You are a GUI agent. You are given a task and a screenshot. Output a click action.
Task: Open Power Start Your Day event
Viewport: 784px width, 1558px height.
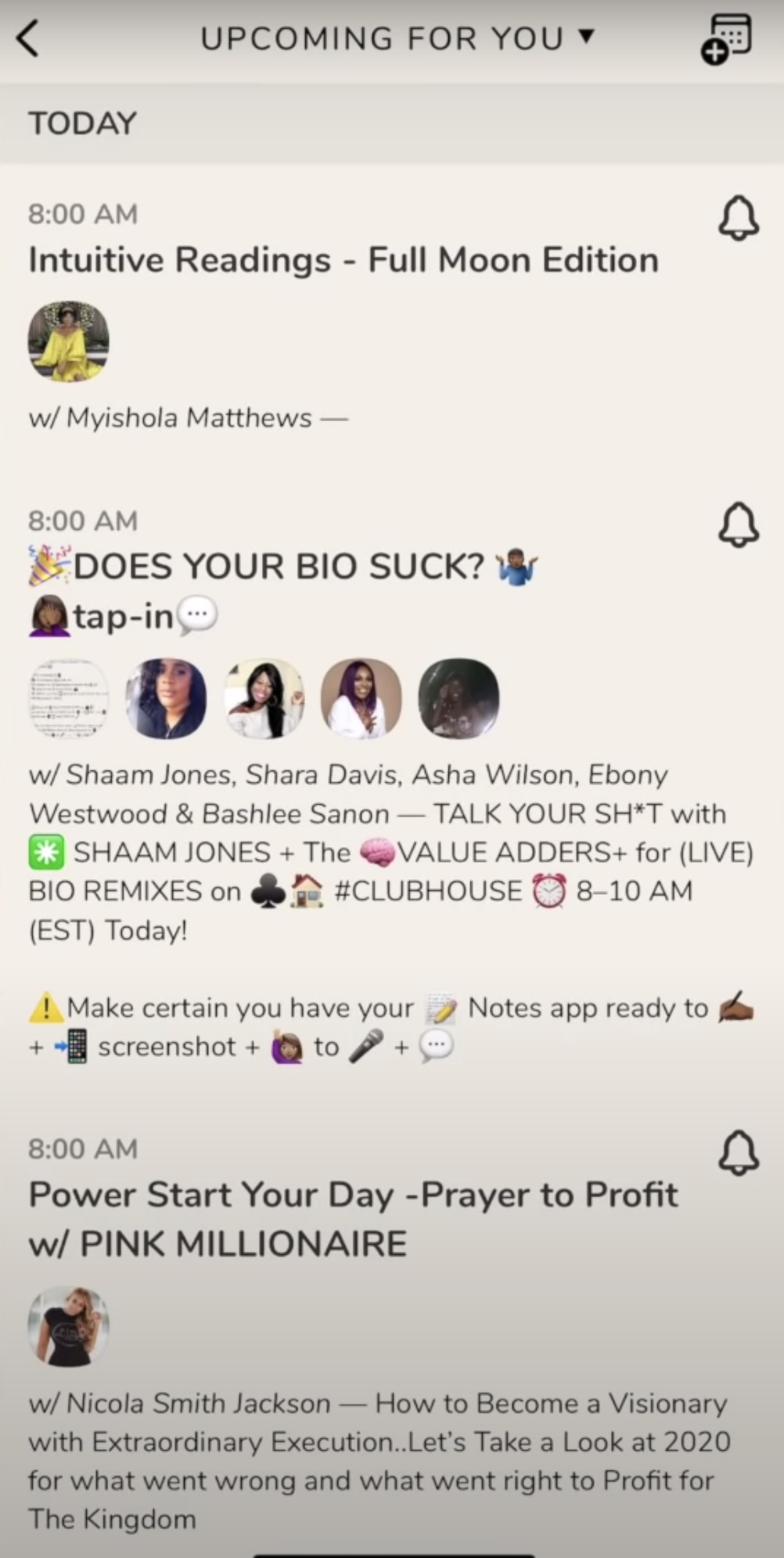pyautogui.click(x=352, y=1196)
